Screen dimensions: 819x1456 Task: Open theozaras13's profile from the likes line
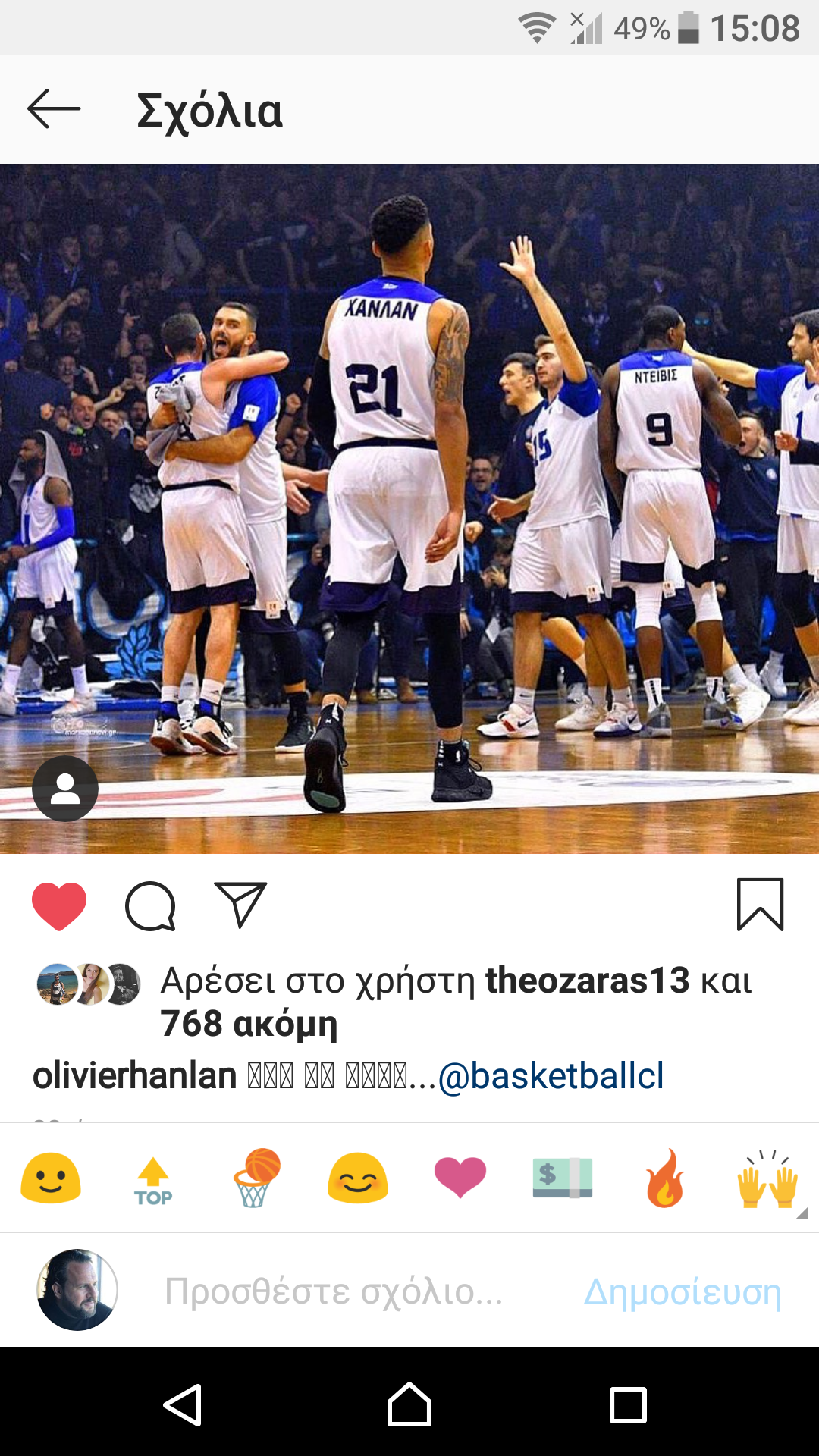587,981
